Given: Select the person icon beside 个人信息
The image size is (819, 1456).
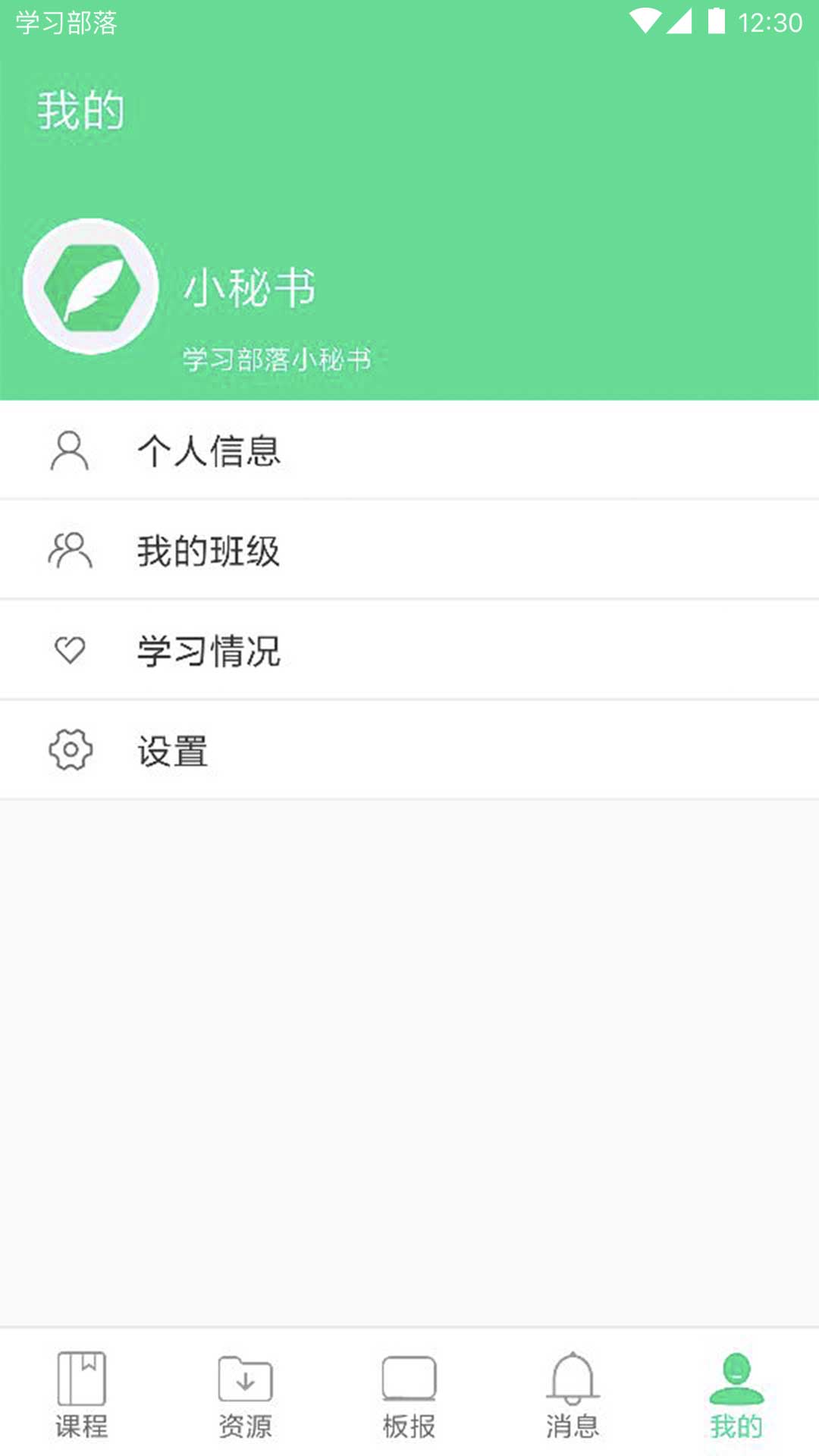Looking at the screenshot, I should (68, 449).
